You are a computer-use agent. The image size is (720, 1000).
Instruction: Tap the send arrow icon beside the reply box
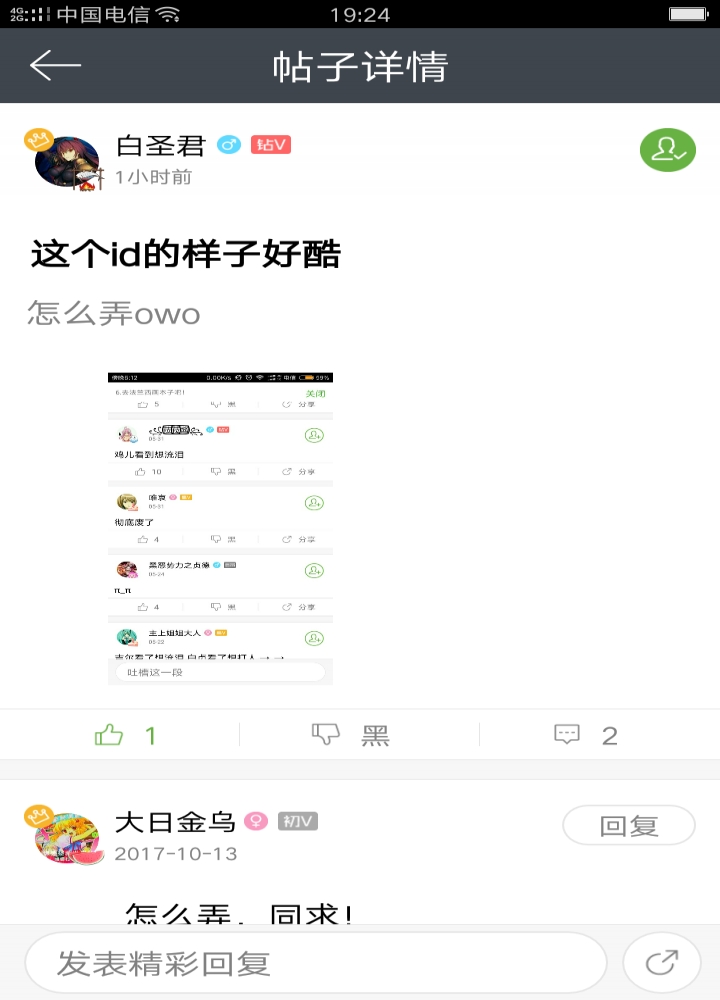coord(661,961)
